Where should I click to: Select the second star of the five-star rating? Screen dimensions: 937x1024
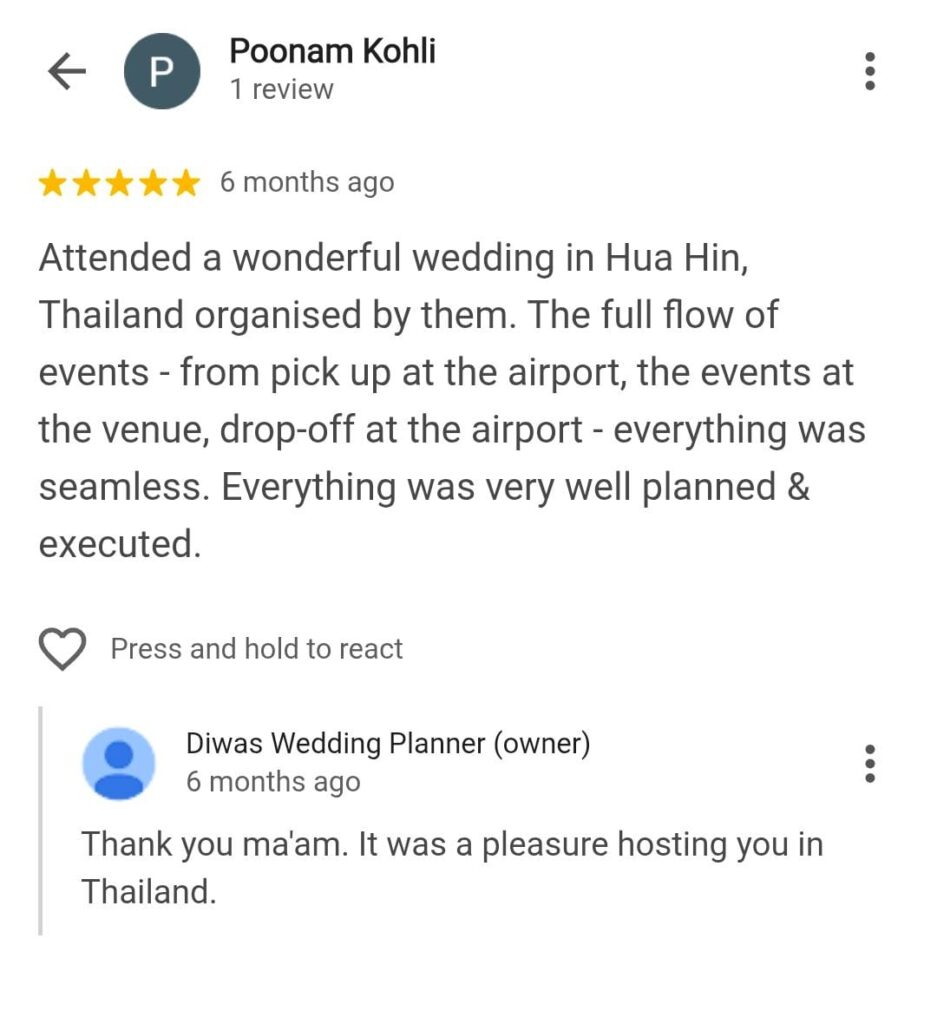coord(87,182)
